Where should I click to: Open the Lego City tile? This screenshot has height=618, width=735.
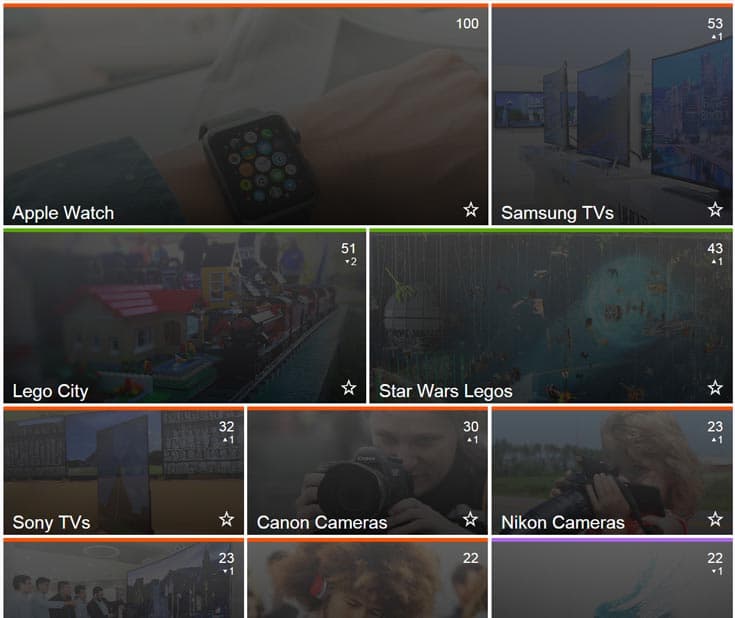click(184, 316)
